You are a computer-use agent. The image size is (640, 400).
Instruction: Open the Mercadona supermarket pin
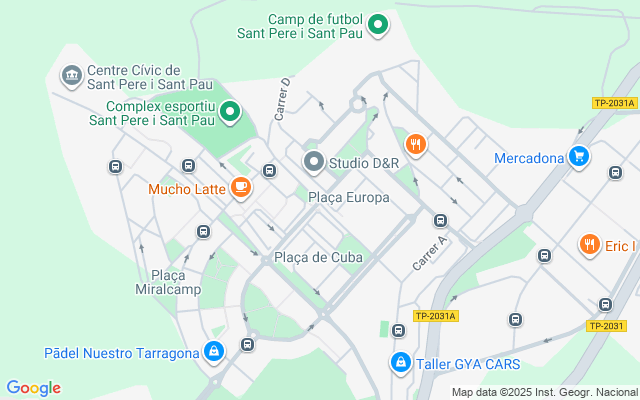pos(579,157)
